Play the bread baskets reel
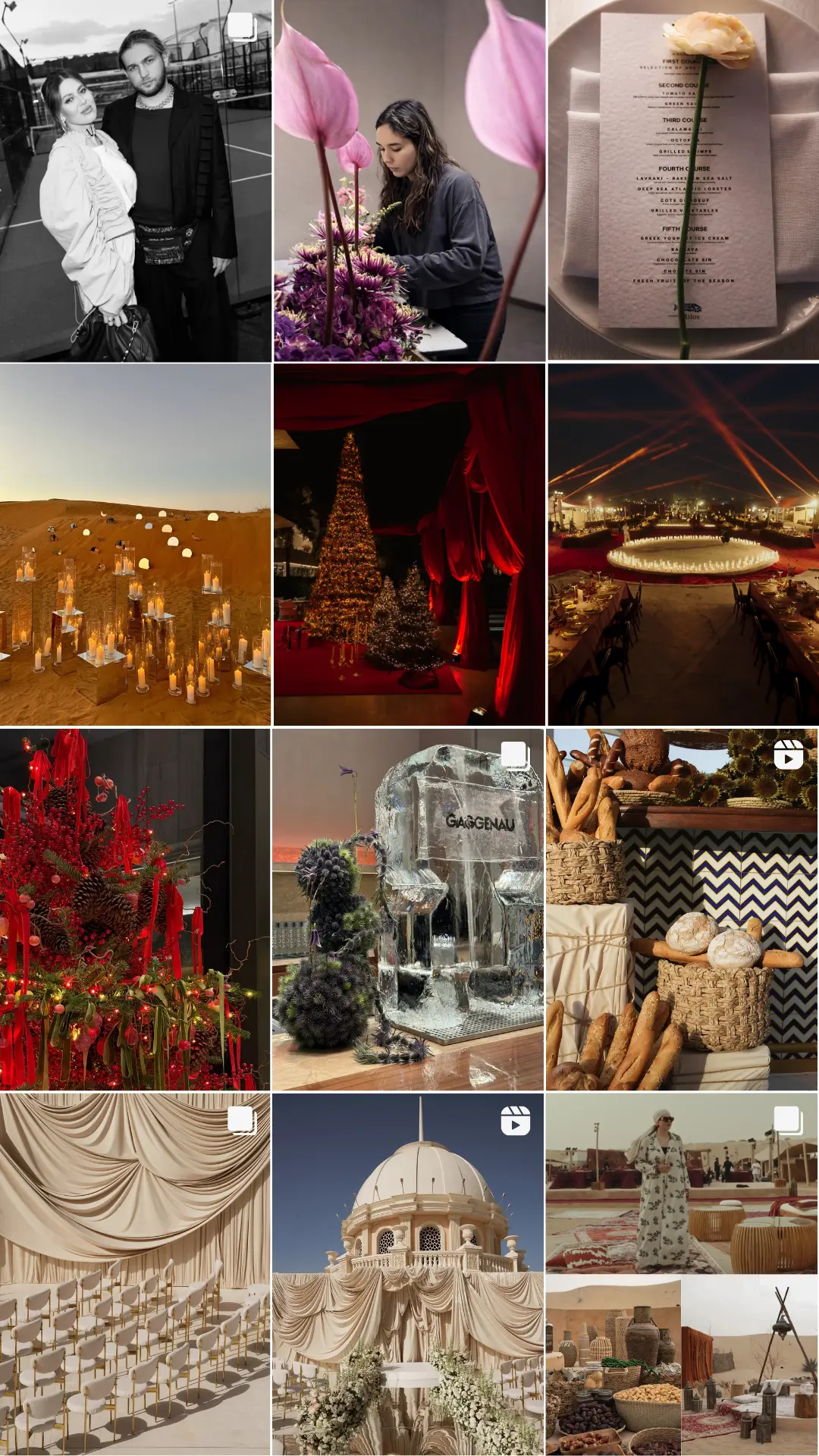The image size is (819, 1456). point(683,909)
